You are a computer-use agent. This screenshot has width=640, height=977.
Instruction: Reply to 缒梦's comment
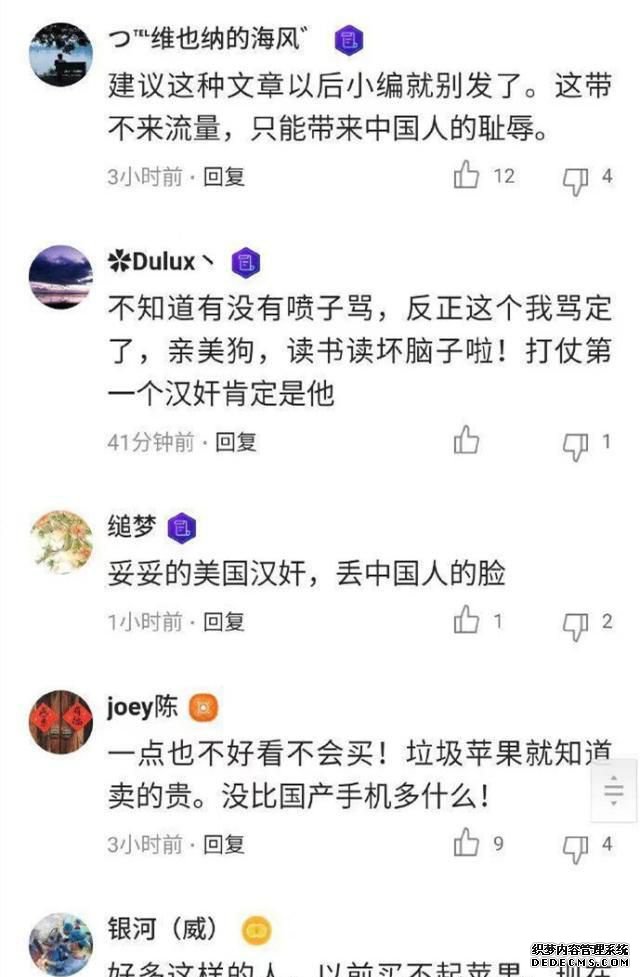tap(225, 621)
